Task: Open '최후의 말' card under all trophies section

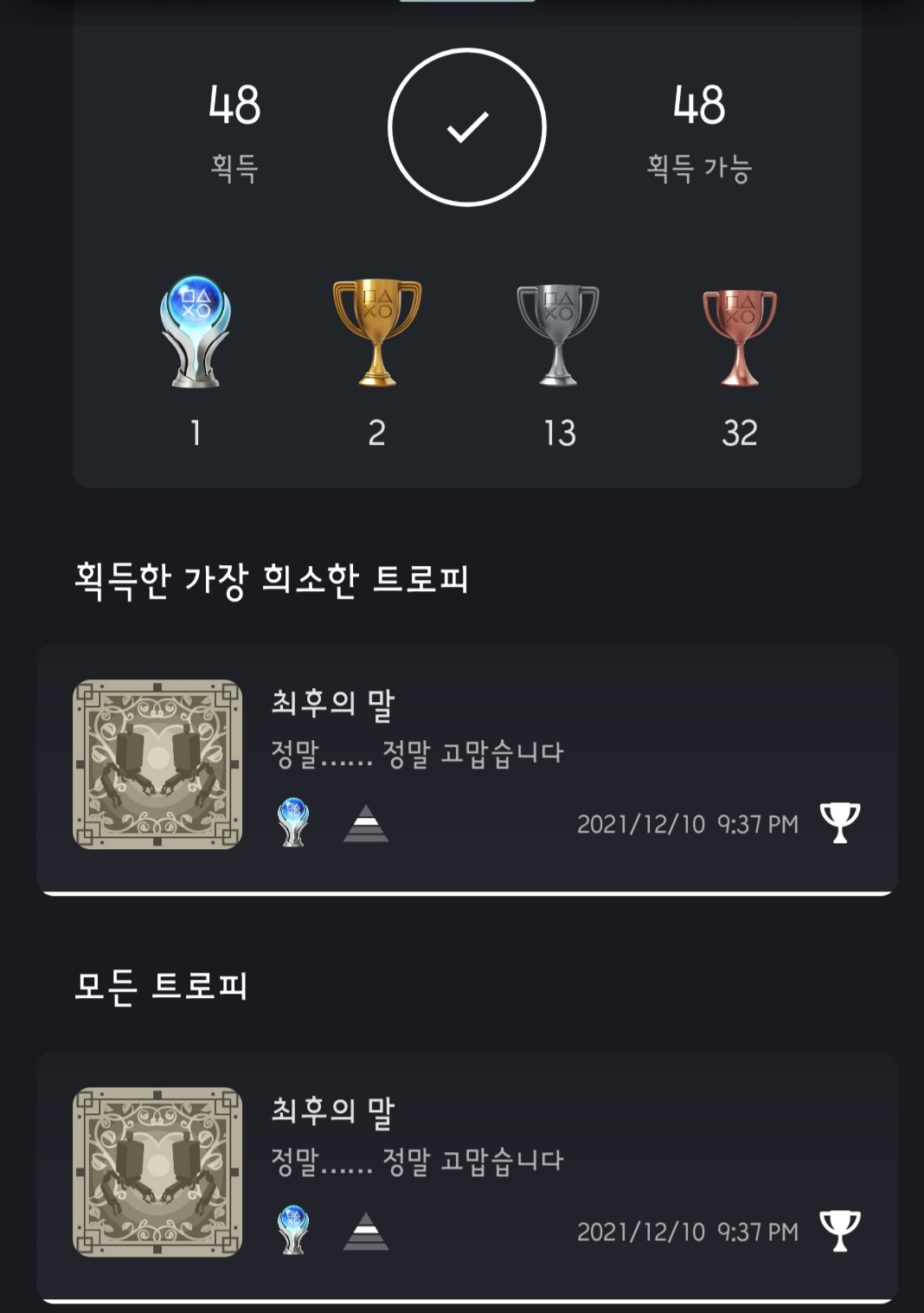Action: (x=467, y=1173)
